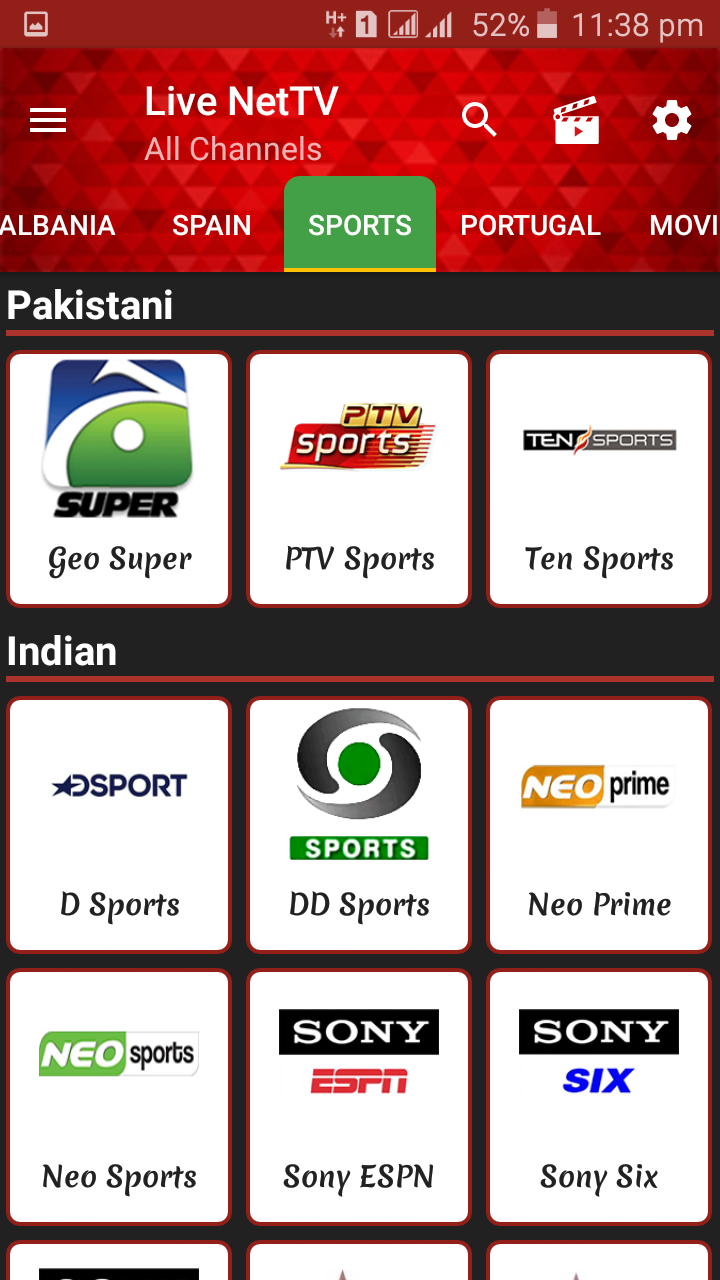720x1280 pixels.
Task: Switch to the Portugal tab
Action: (530, 225)
